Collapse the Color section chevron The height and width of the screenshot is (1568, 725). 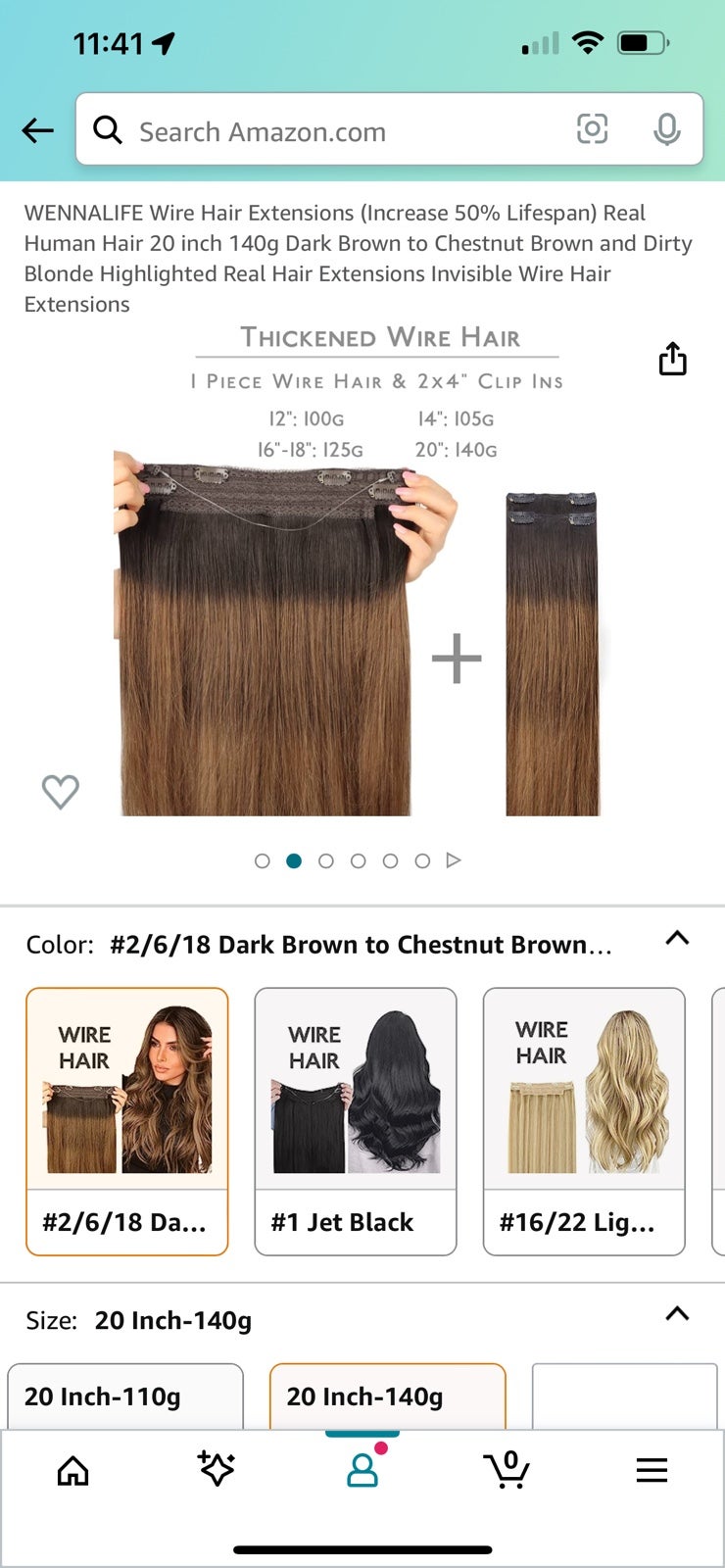[x=677, y=938]
